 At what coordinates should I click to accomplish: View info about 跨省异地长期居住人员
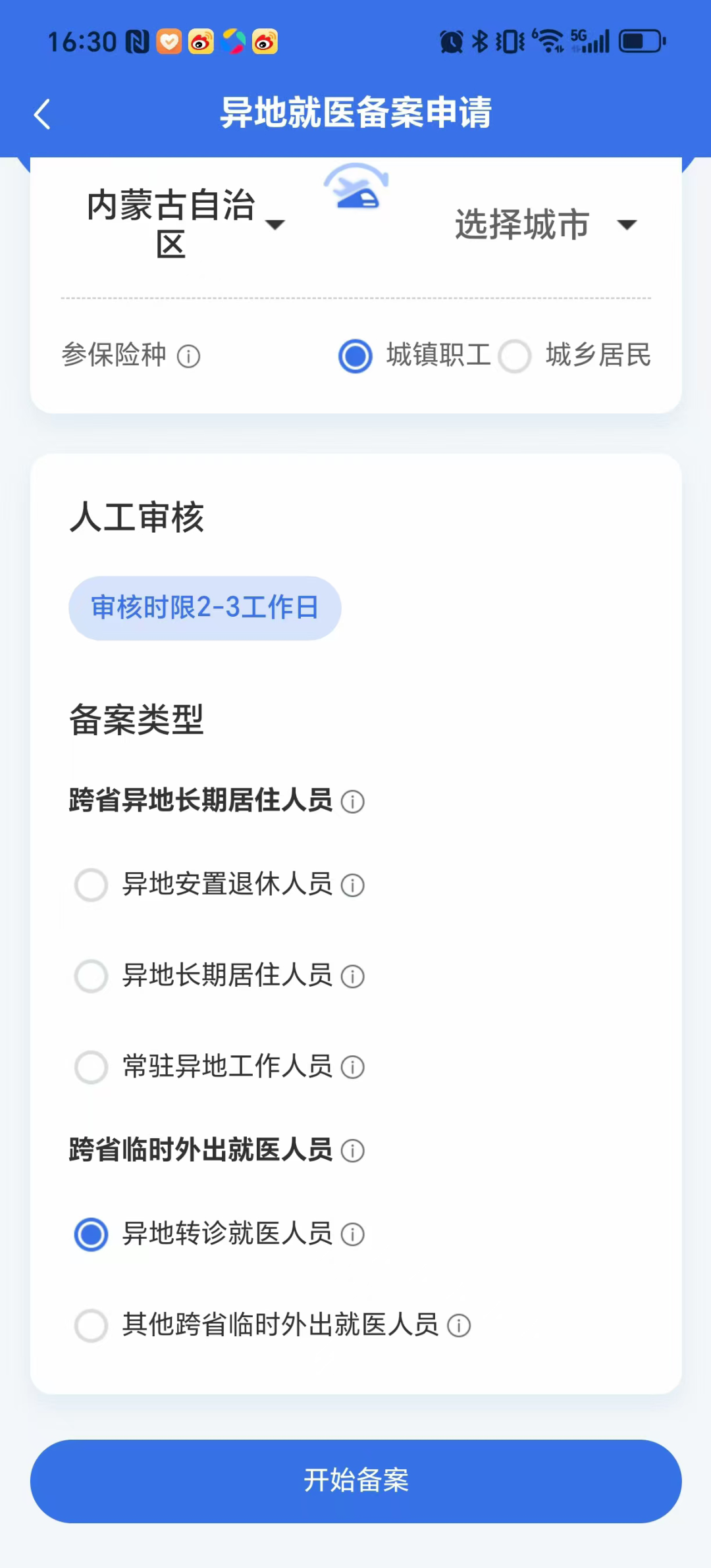[x=352, y=802]
